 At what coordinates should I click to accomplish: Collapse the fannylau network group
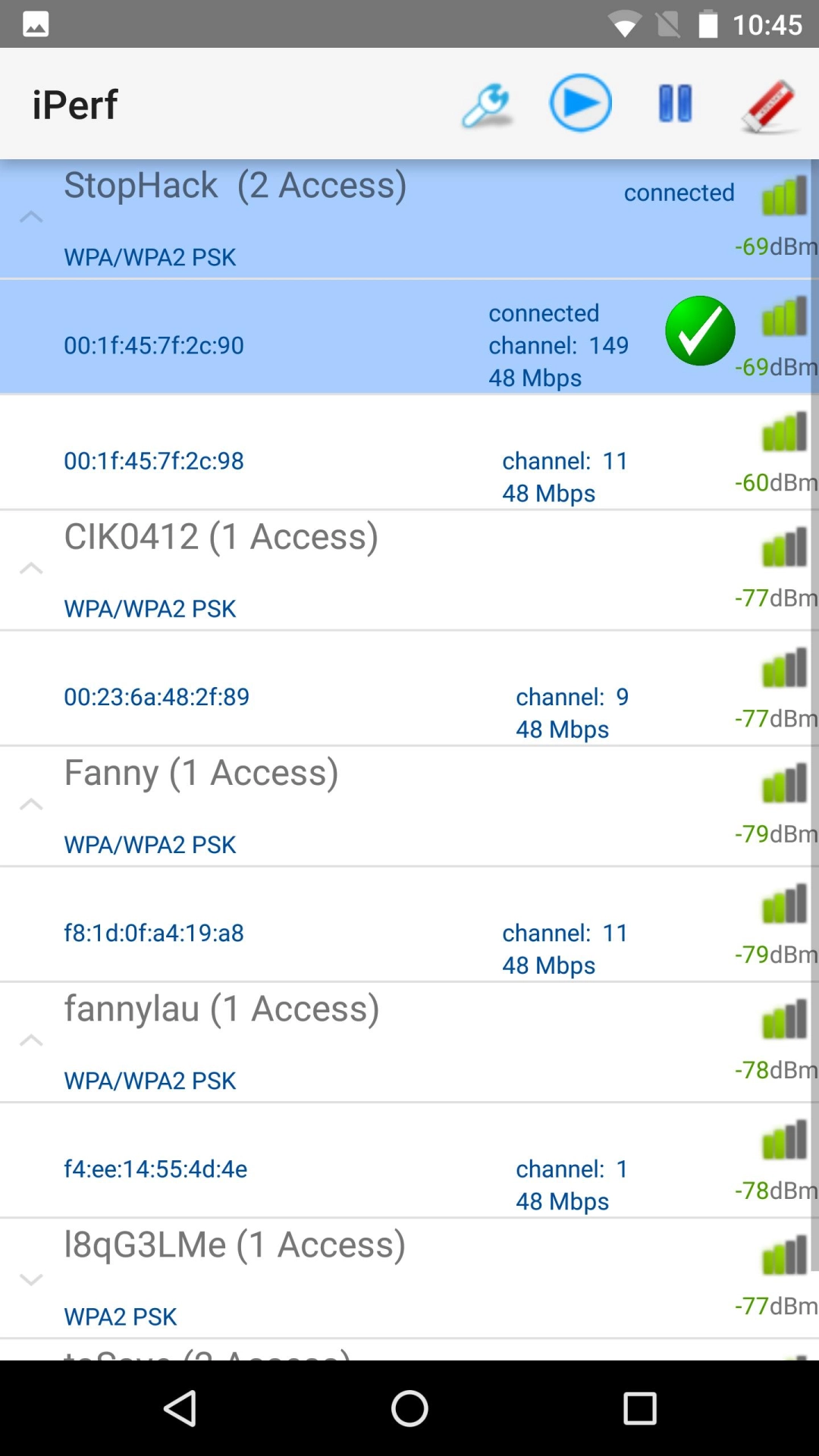pos(31,1040)
